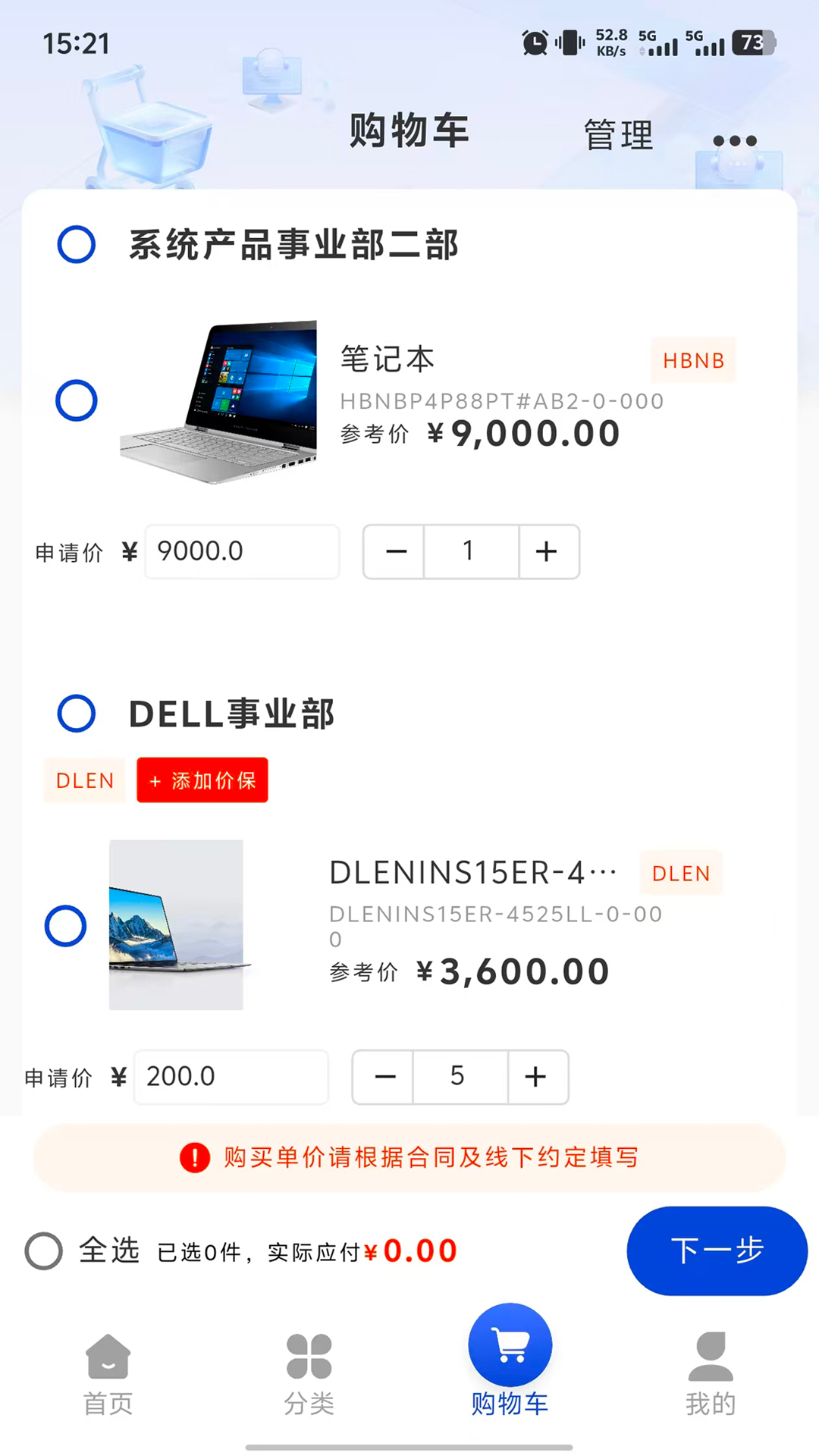Edit the 申请价 field showing 200.0
Image resolution: width=819 pixels, height=1456 pixels.
(231, 1077)
